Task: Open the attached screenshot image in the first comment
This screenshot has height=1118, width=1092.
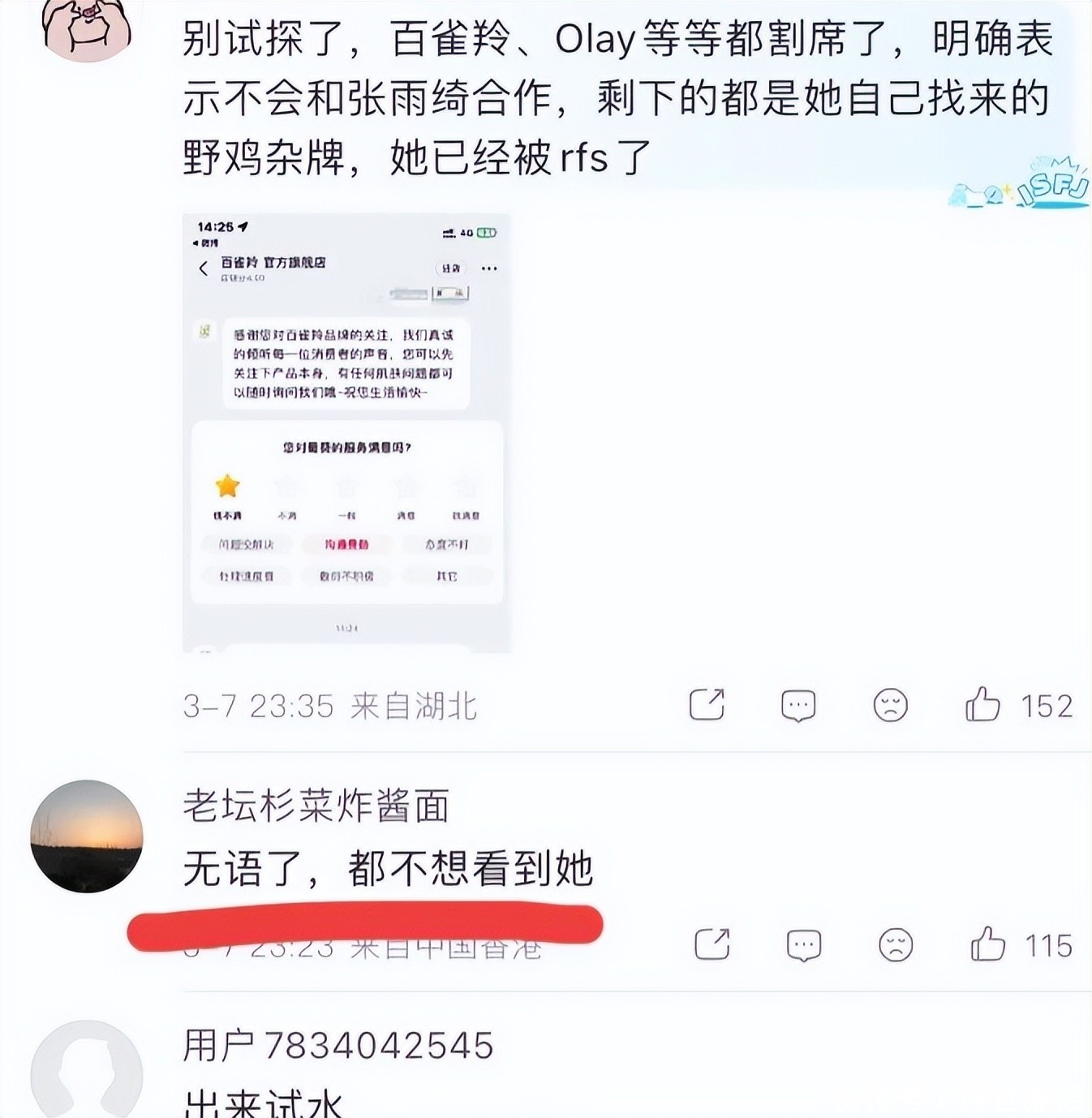Action: [346, 433]
